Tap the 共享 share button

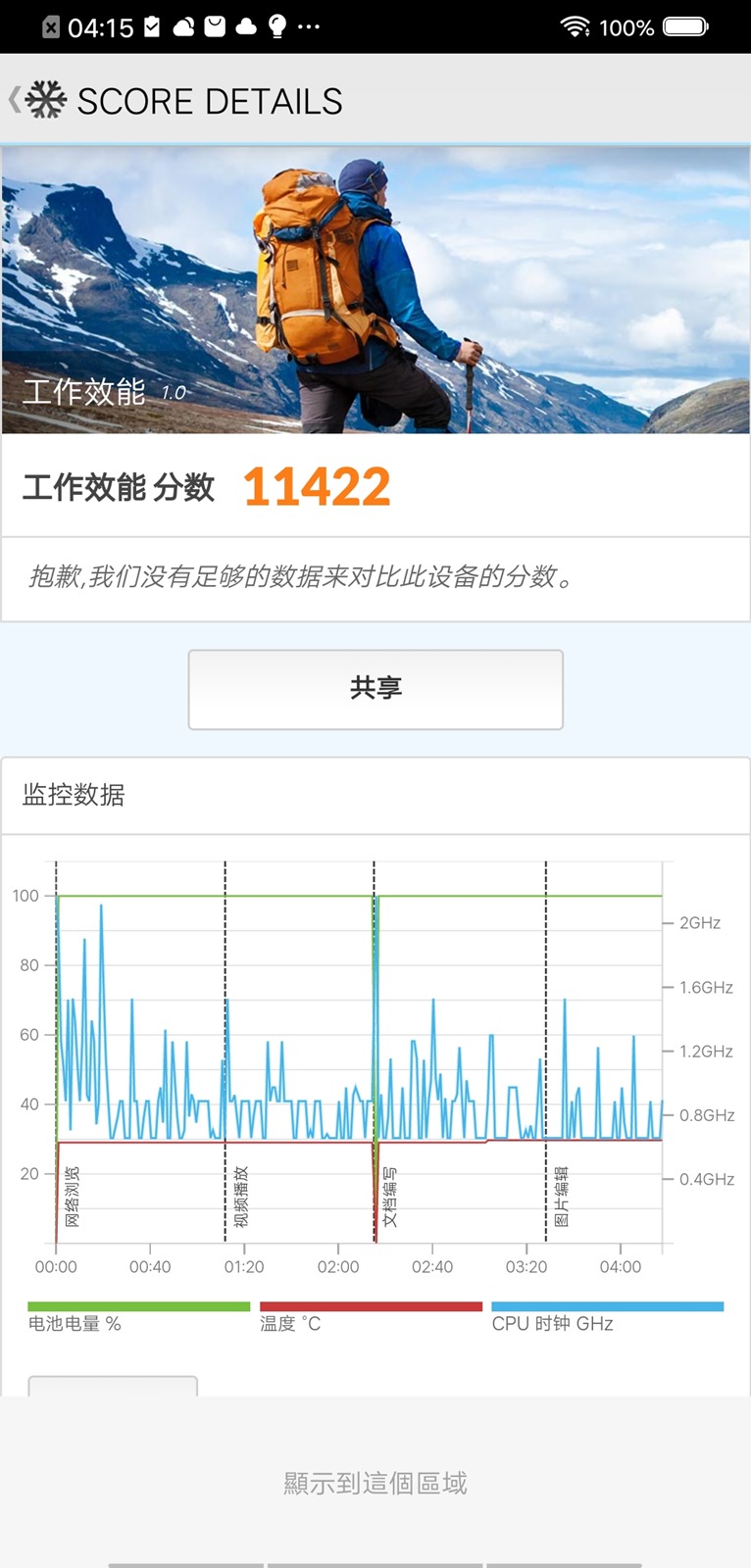375,689
